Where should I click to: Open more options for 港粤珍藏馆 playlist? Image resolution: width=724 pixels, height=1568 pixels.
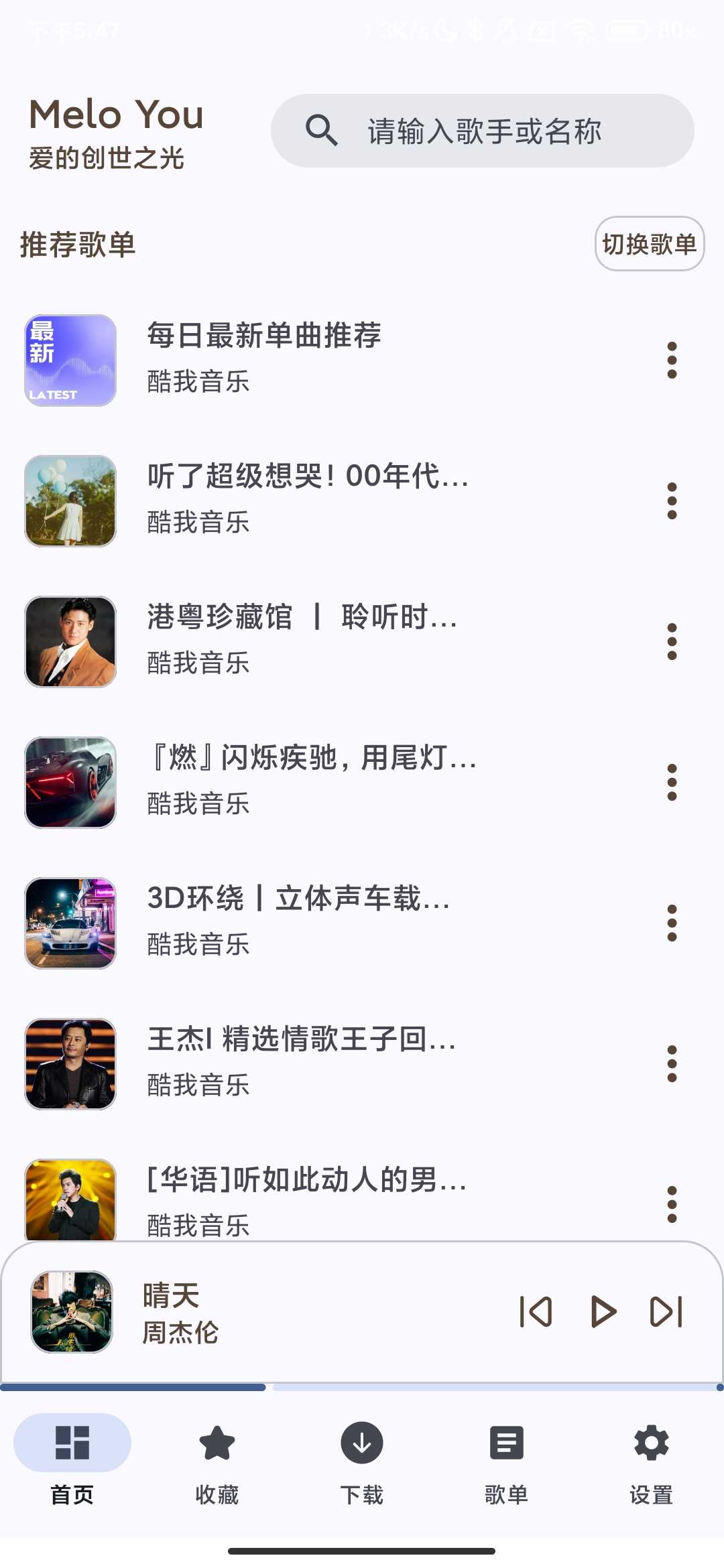click(x=672, y=642)
